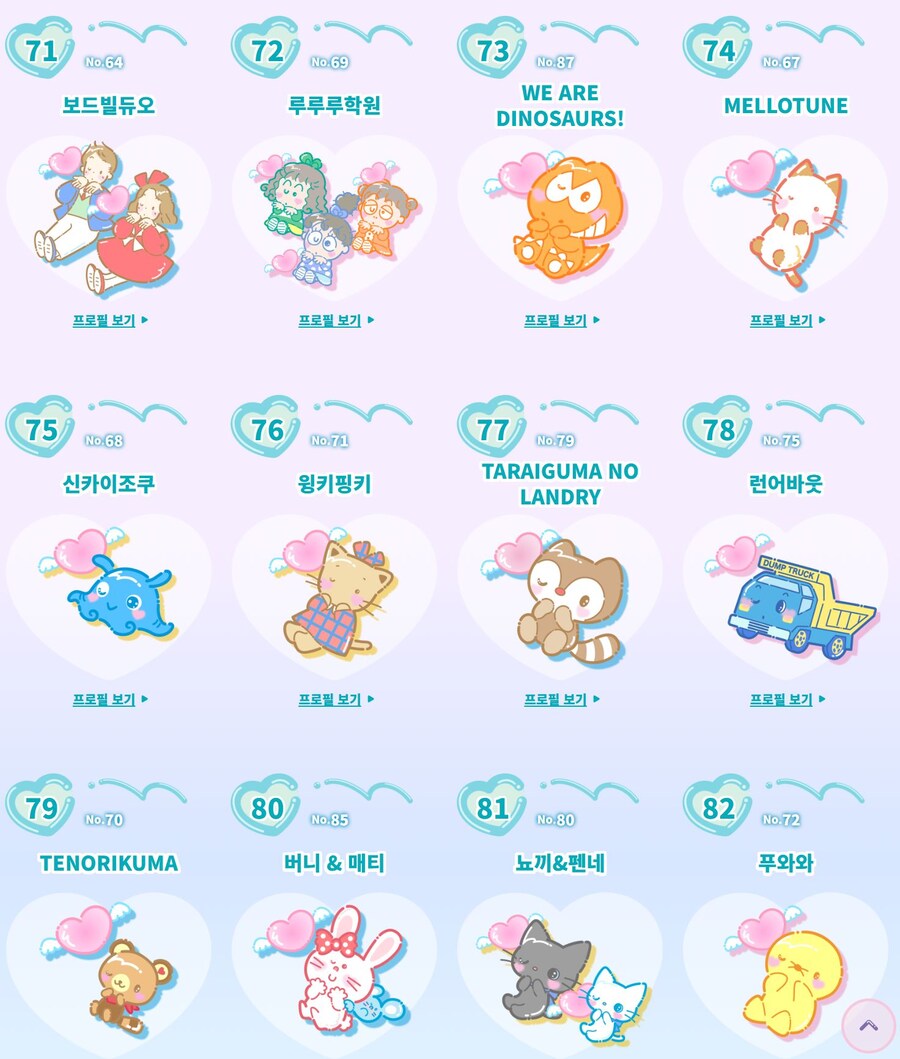
Task: View profile of 루루루학원
Action: click(x=336, y=321)
